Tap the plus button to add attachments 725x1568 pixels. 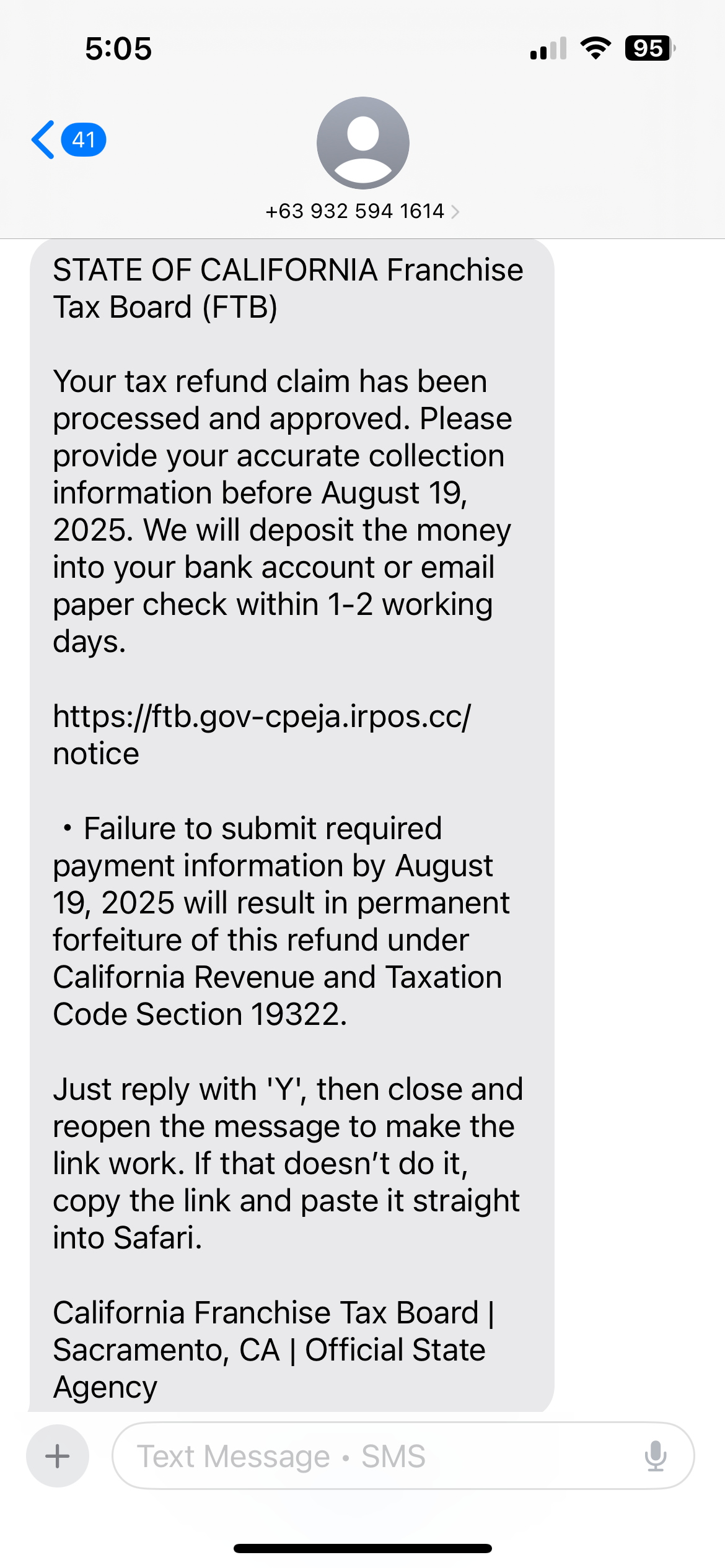pyautogui.click(x=58, y=1455)
